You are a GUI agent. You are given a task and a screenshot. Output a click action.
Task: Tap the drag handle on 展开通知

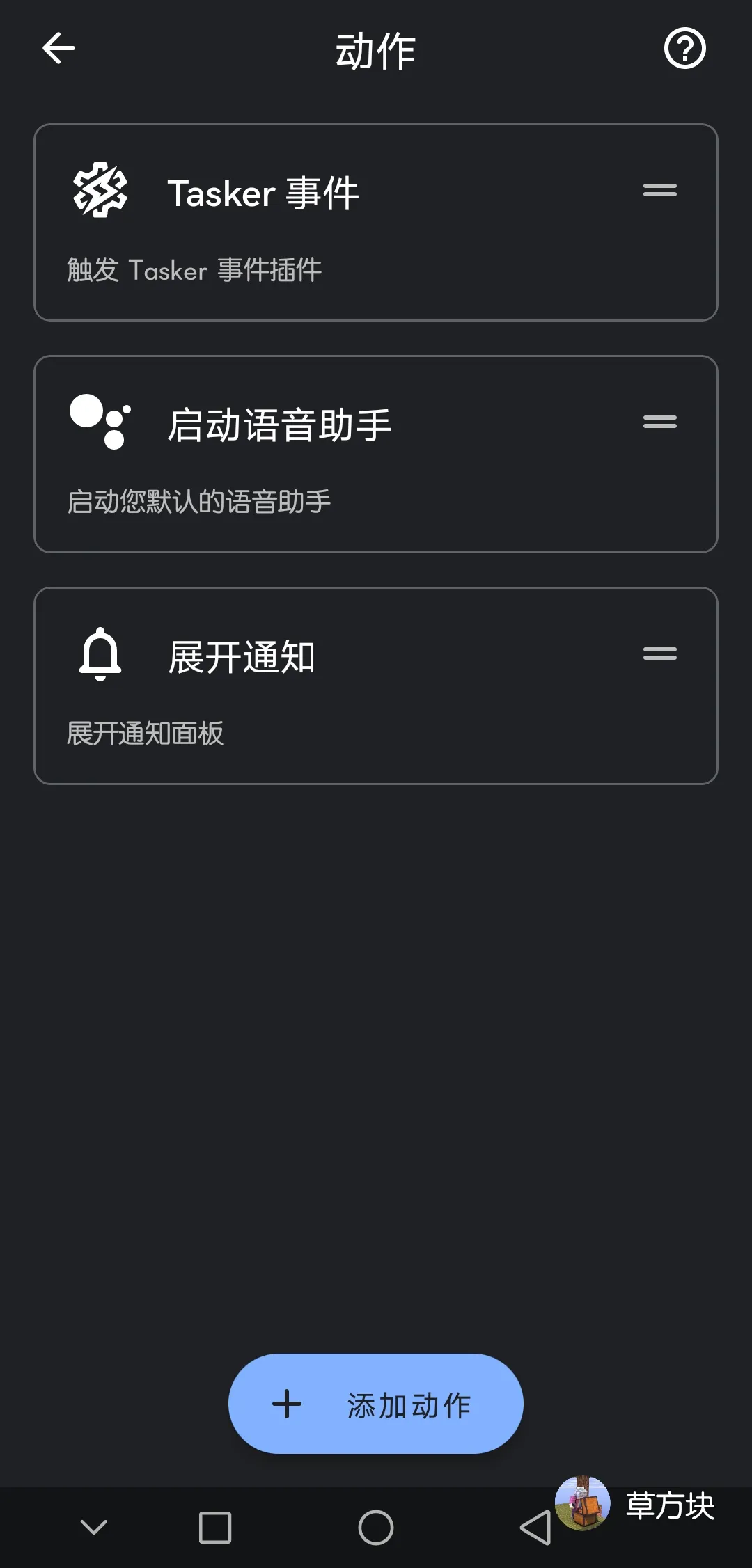point(659,653)
